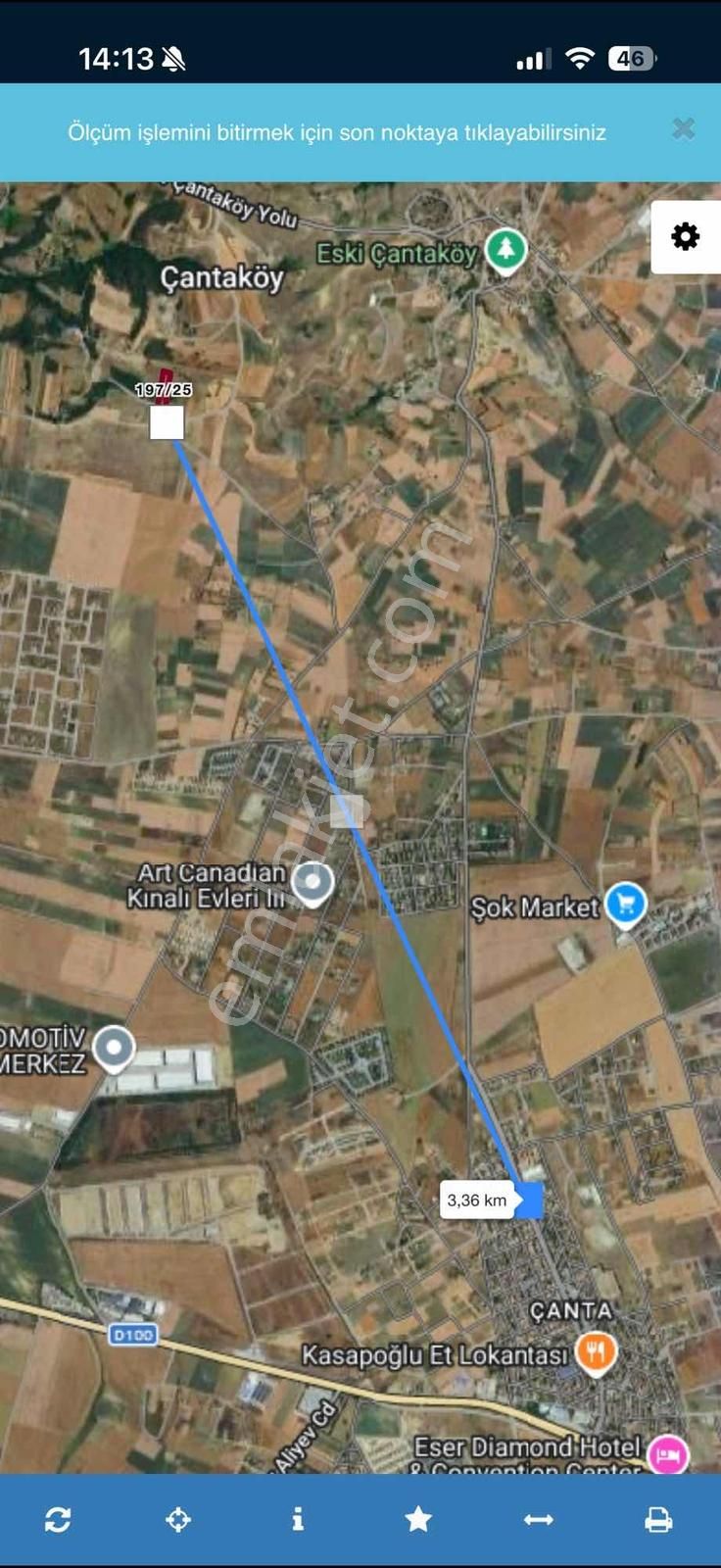Open the map settings gear

[x=685, y=236]
